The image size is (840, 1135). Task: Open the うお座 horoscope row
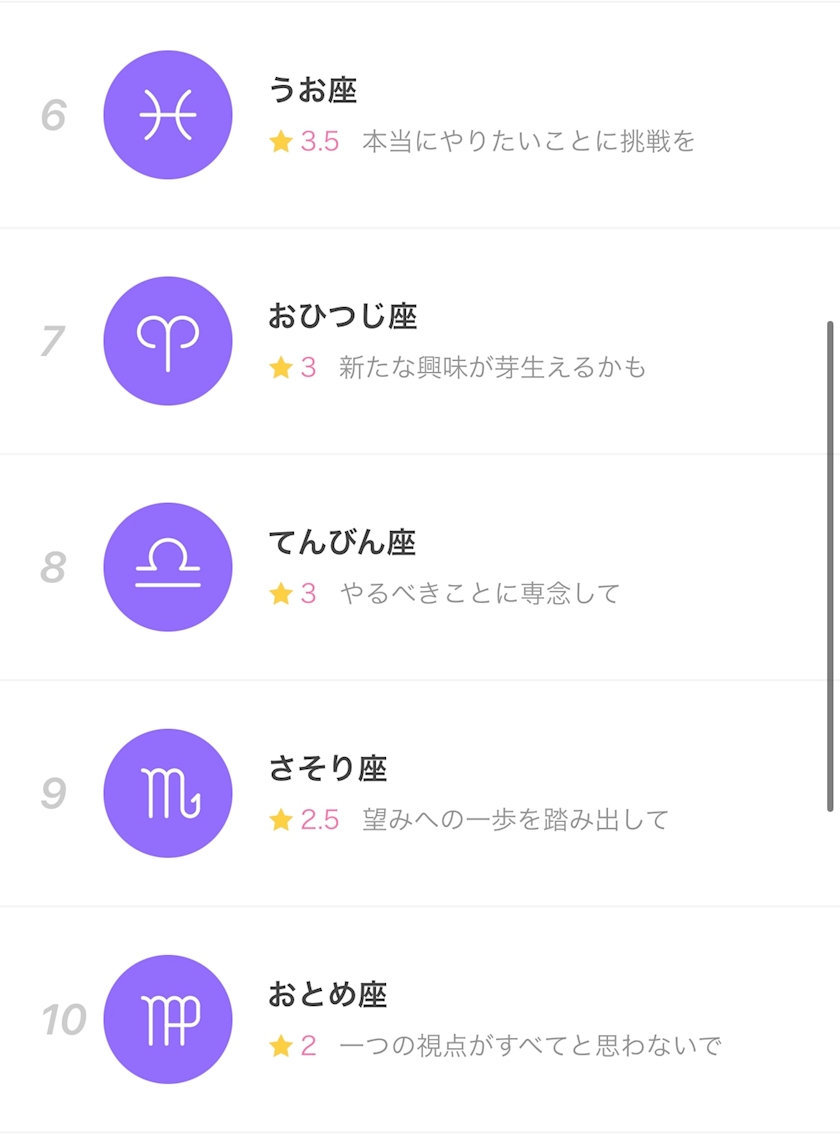pyautogui.click(x=420, y=115)
